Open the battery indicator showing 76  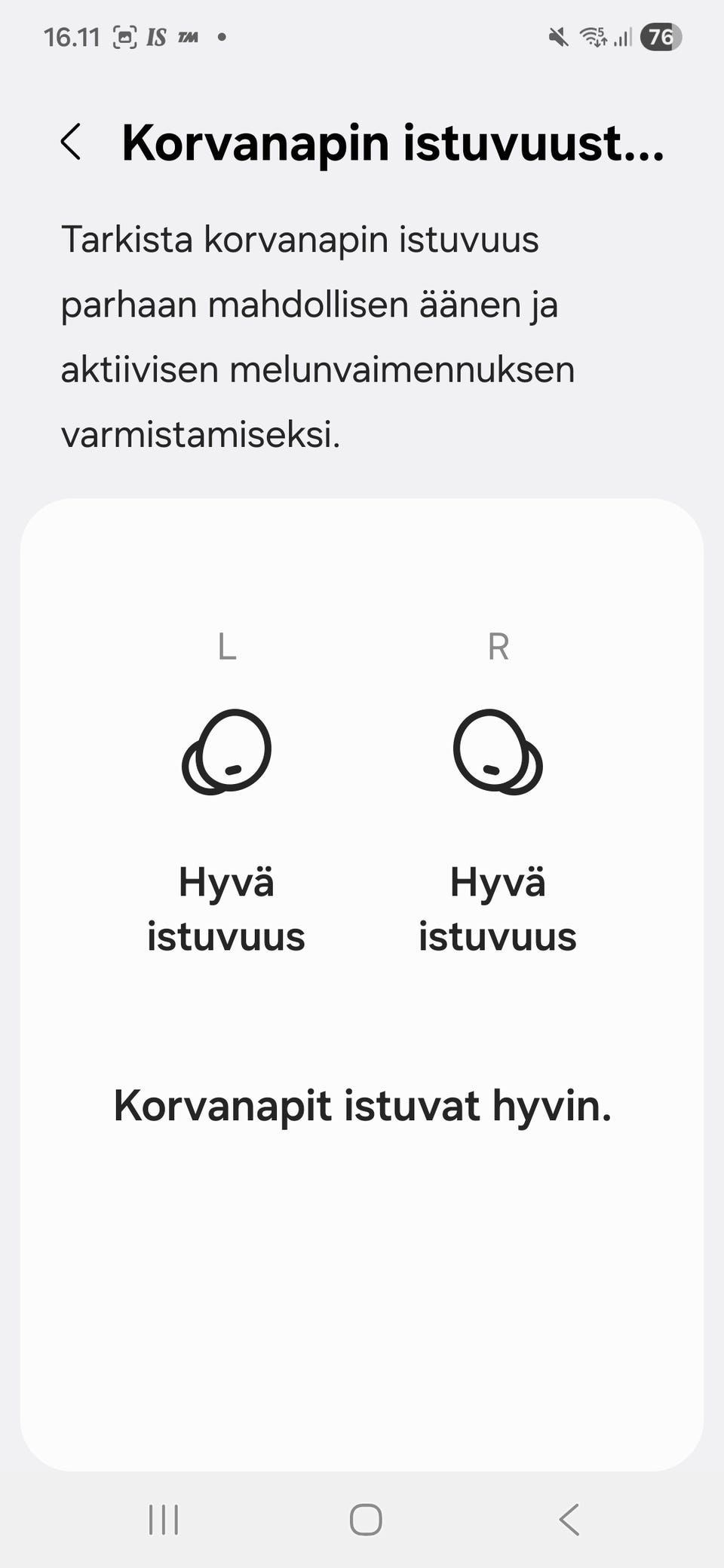tap(661, 35)
